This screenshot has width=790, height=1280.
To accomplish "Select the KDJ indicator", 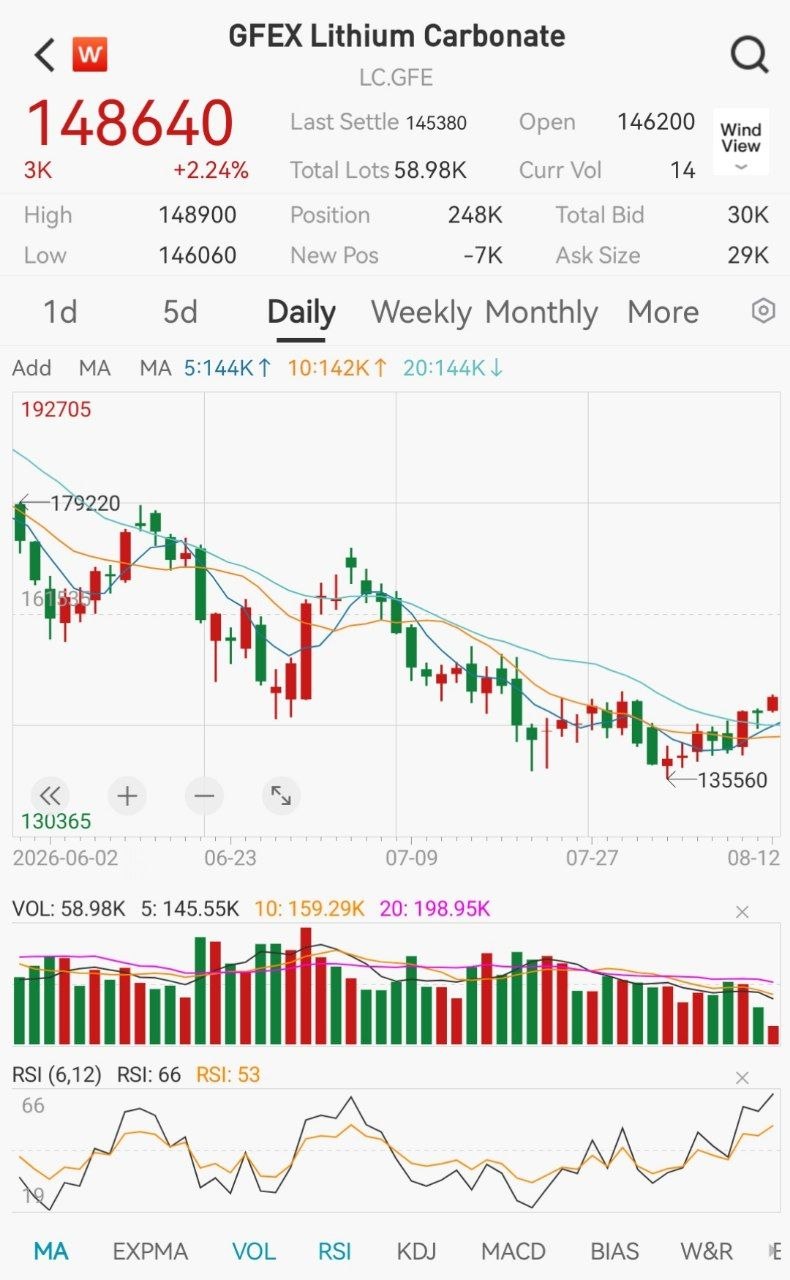I will pos(416,1251).
